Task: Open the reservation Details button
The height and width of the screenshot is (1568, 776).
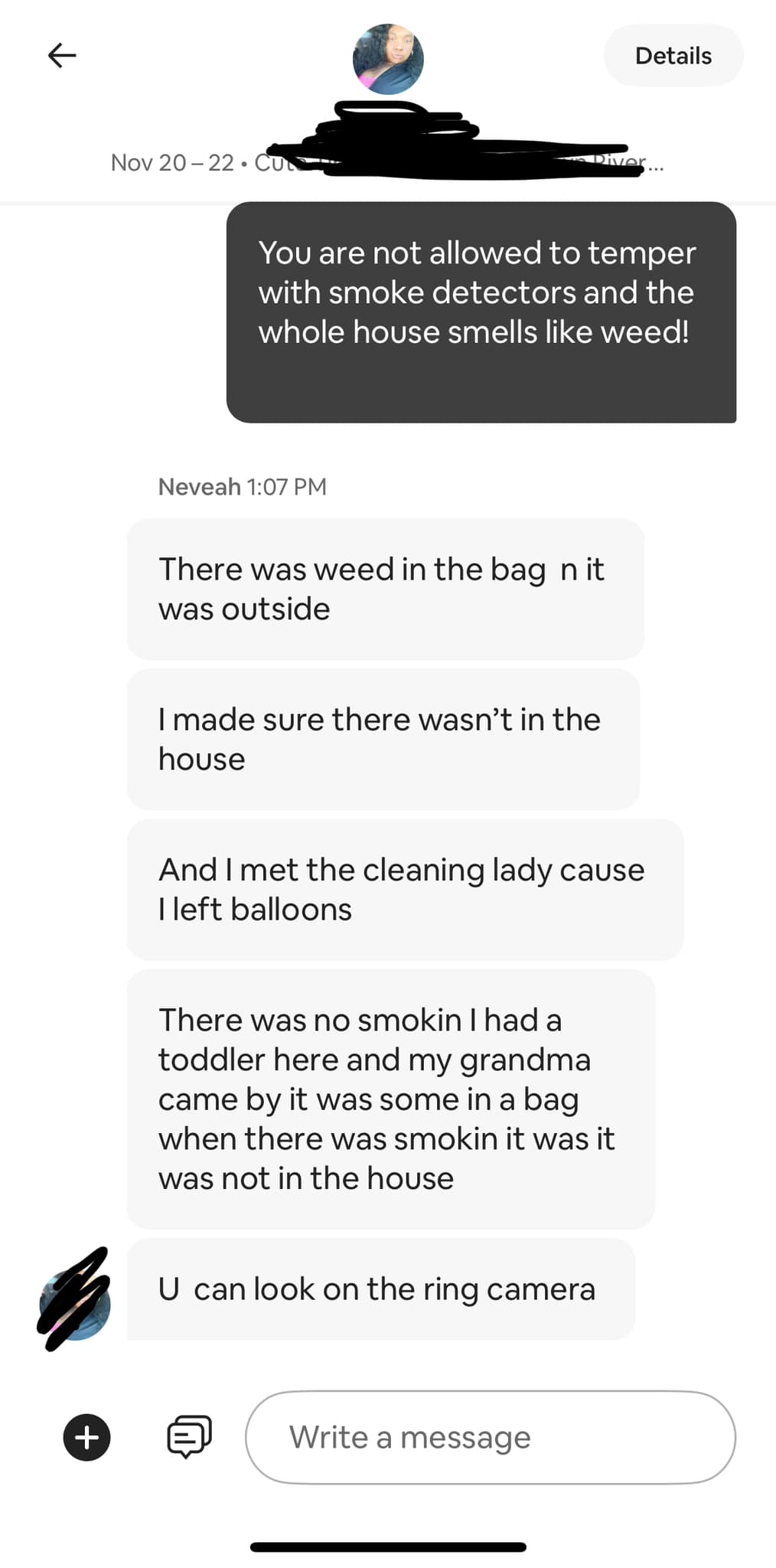Action: point(673,55)
